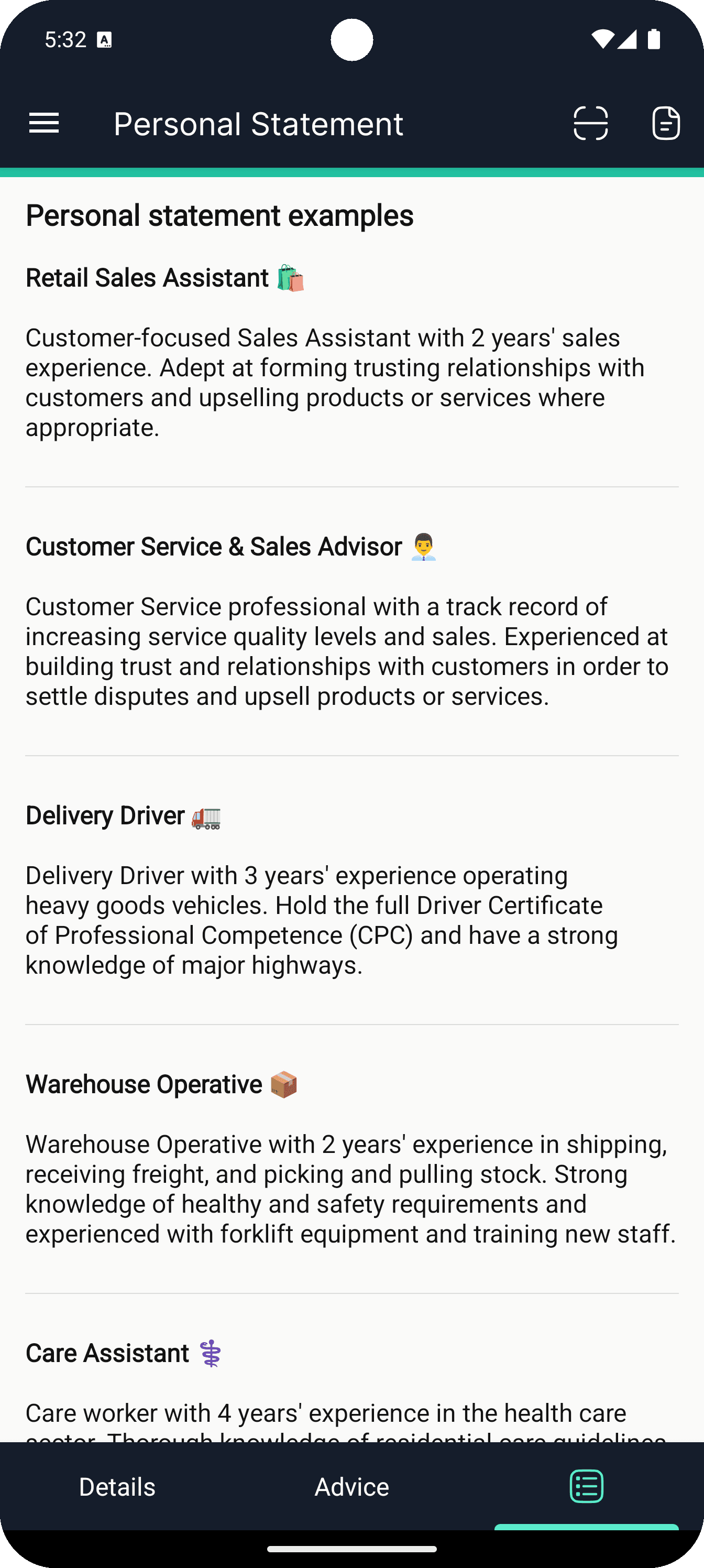Image resolution: width=704 pixels, height=1568 pixels.
Task: Click the Personal statement examples page title
Action: tap(219, 215)
